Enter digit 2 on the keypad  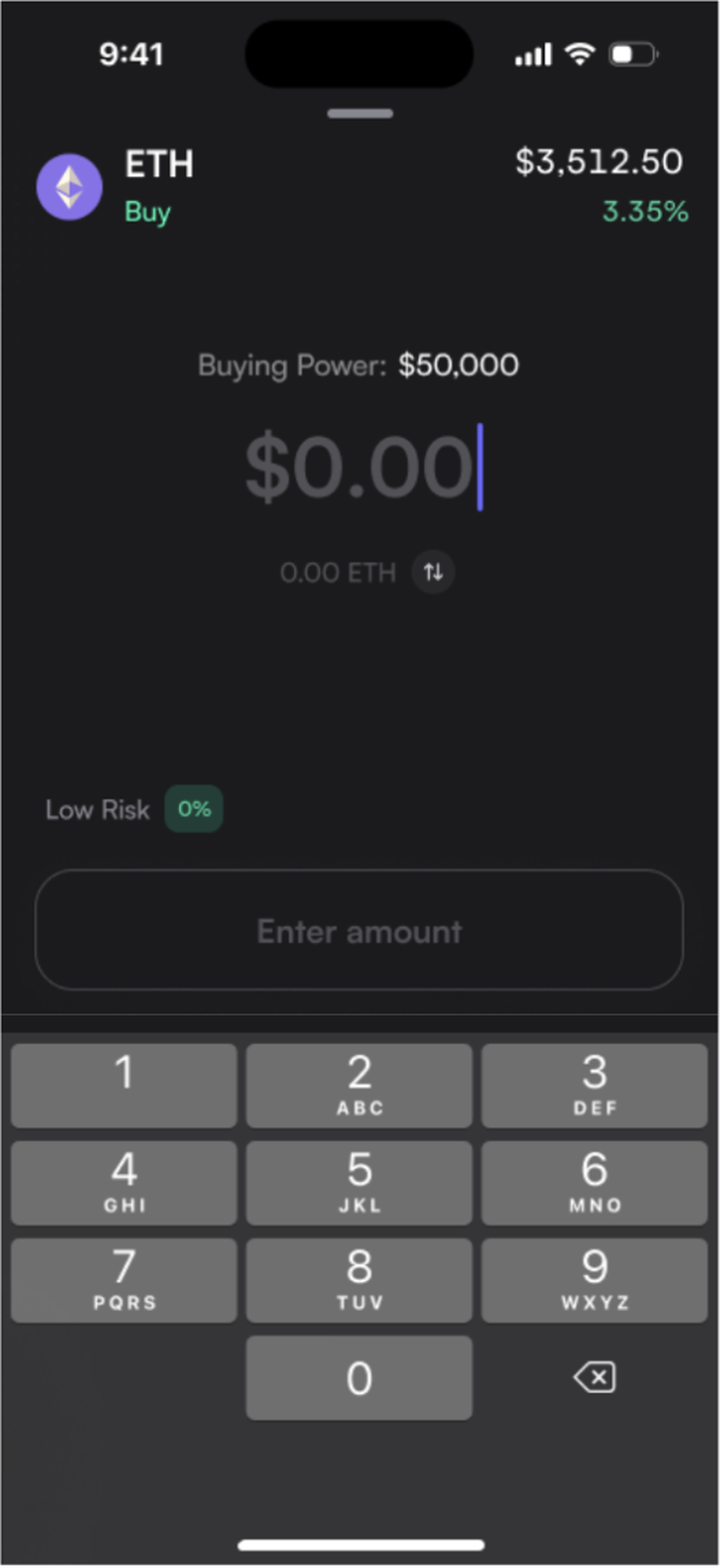coord(359,1085)
